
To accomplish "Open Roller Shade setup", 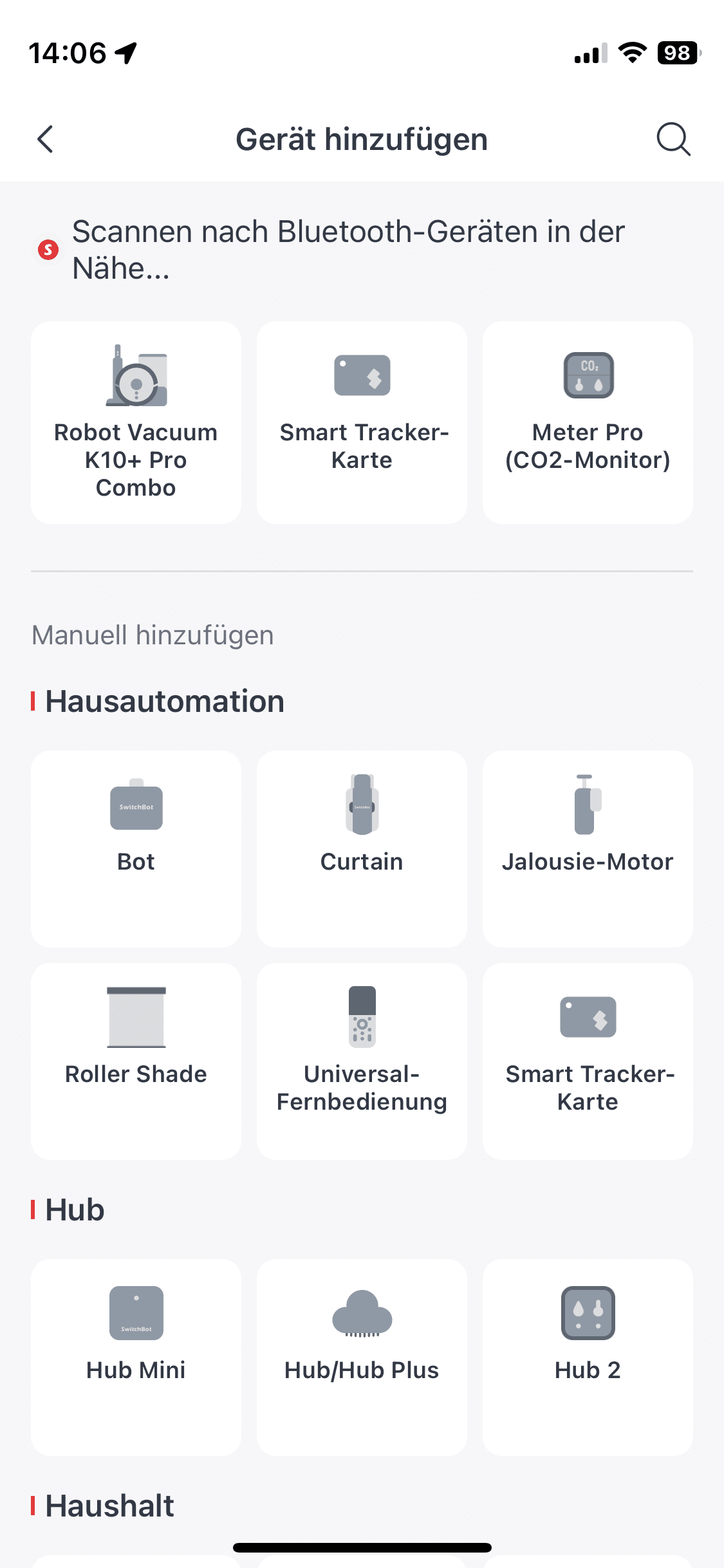I will [x=136, y=1061].
